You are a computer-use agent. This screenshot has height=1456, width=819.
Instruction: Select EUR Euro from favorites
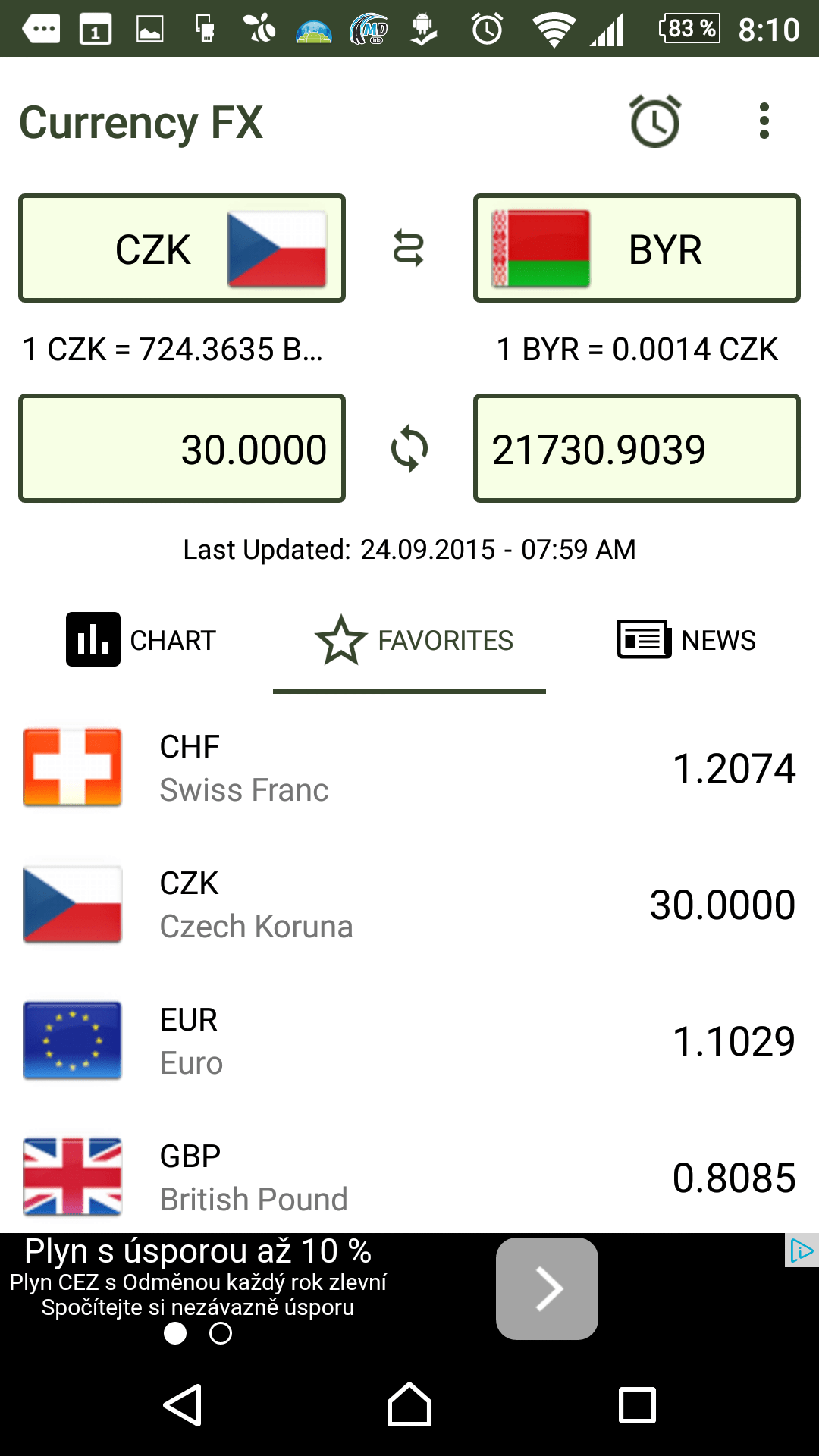(x=409, y=1040)
